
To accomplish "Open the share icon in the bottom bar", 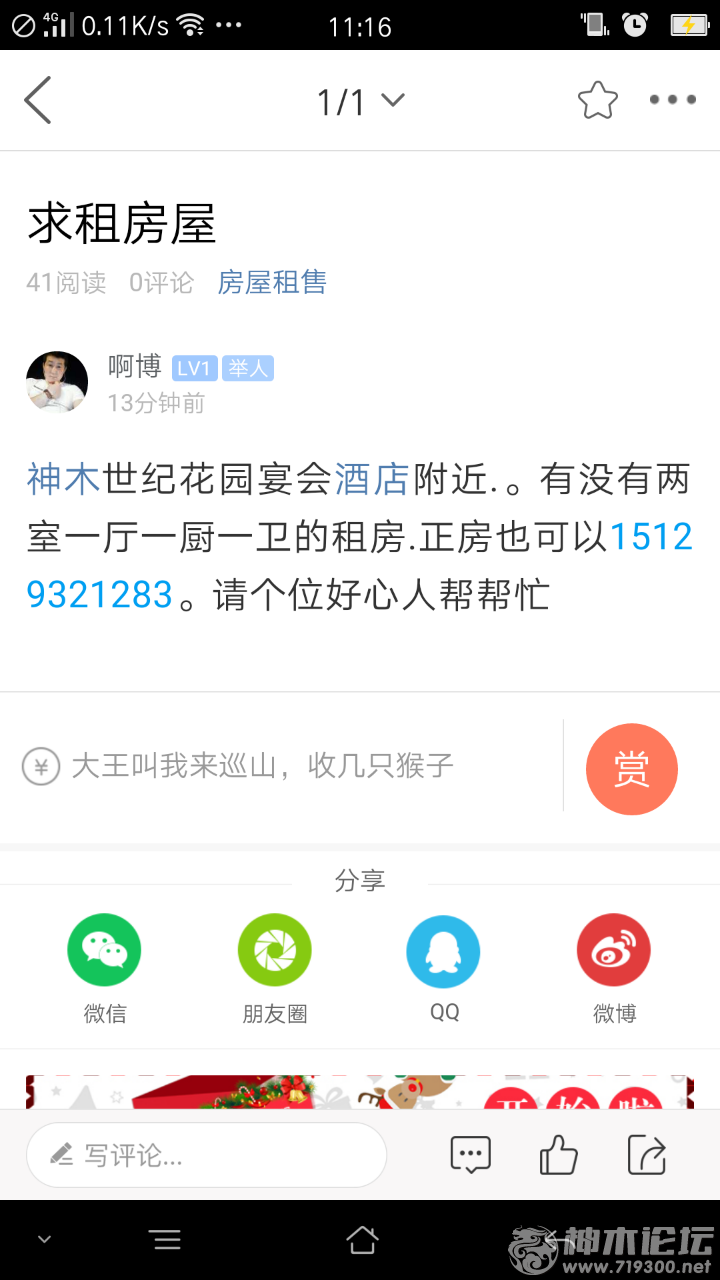I will 647,1155.
